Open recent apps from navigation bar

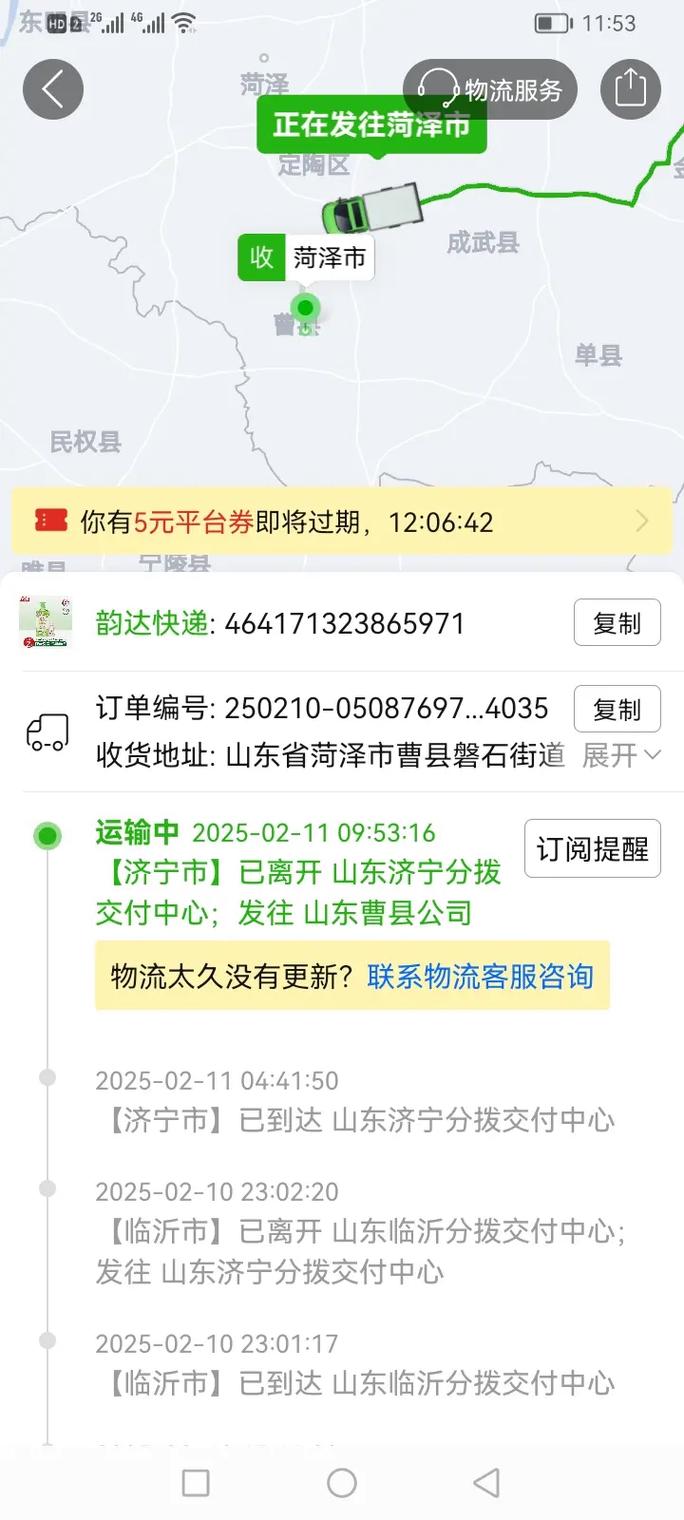196,1483
